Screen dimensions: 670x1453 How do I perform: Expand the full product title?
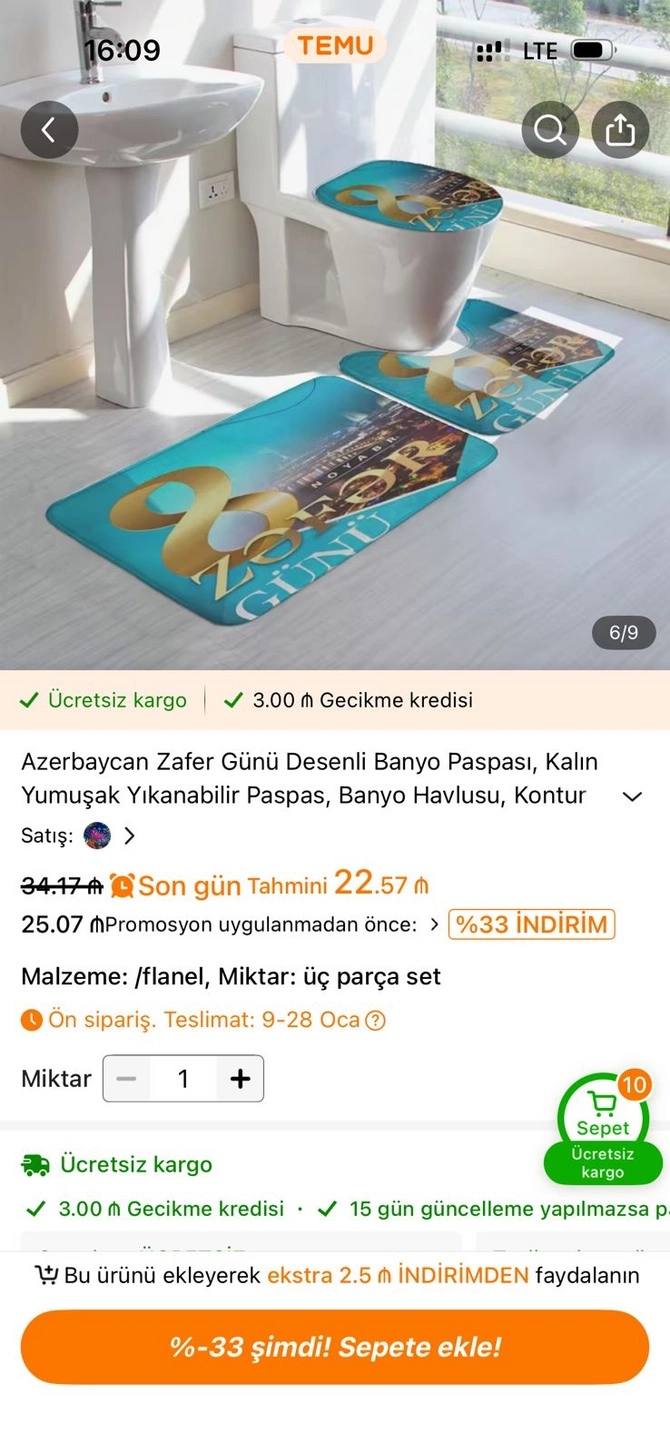click(632, 796)
